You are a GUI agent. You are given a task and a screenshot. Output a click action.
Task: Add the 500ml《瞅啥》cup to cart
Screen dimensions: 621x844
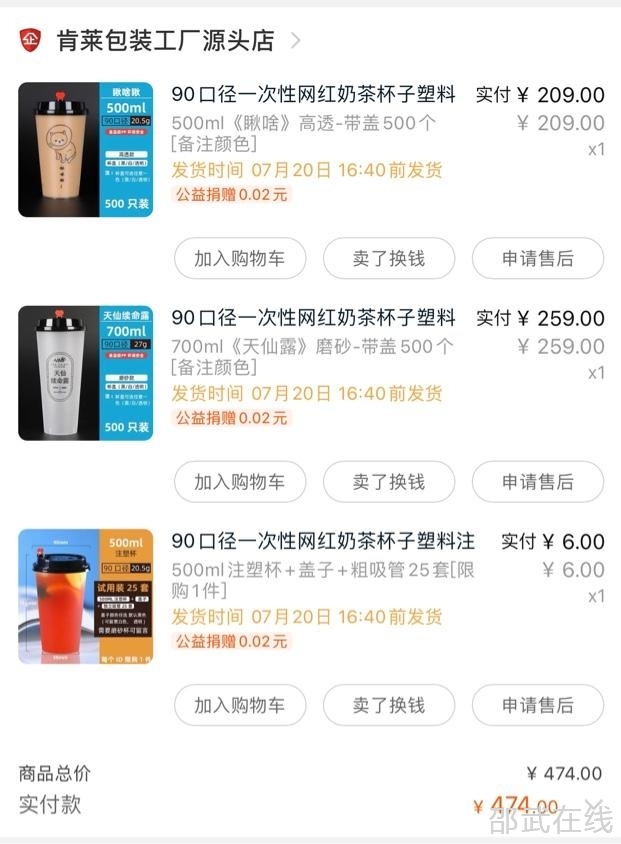(239, 258)
